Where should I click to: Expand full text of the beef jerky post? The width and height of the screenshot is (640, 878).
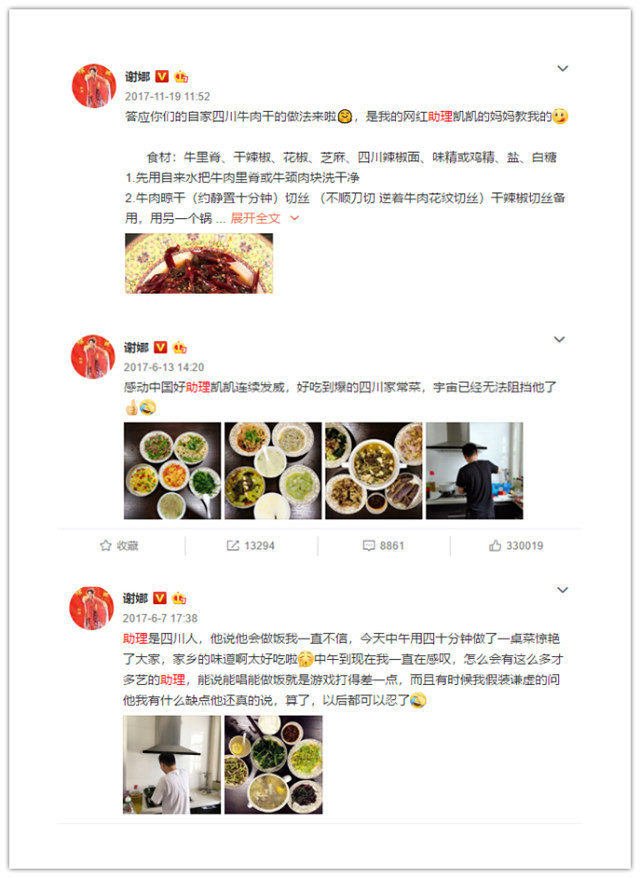[x=255, y=218]
